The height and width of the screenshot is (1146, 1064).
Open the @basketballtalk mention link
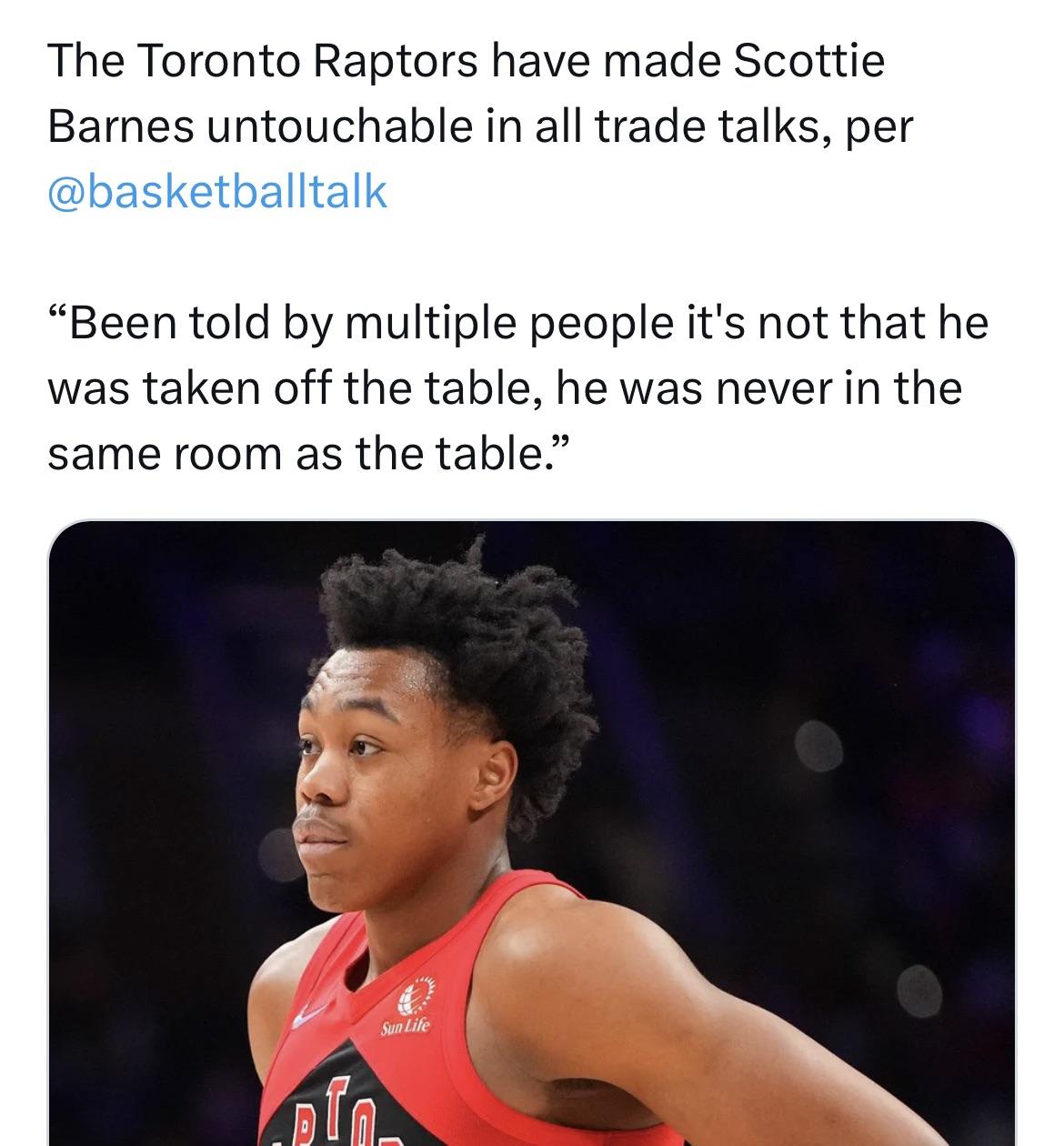click(217, 191)
